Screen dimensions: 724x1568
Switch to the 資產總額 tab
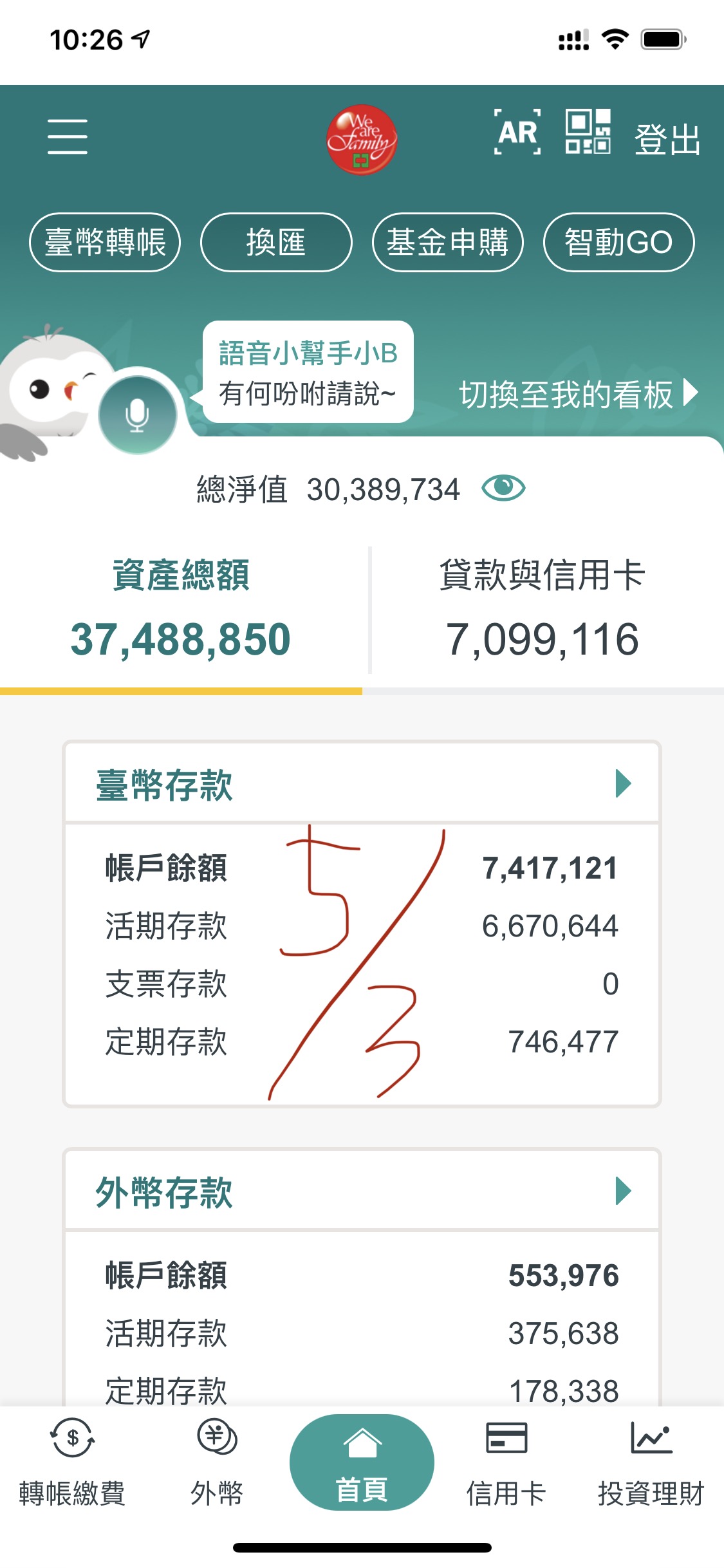(x=181, y=610)
